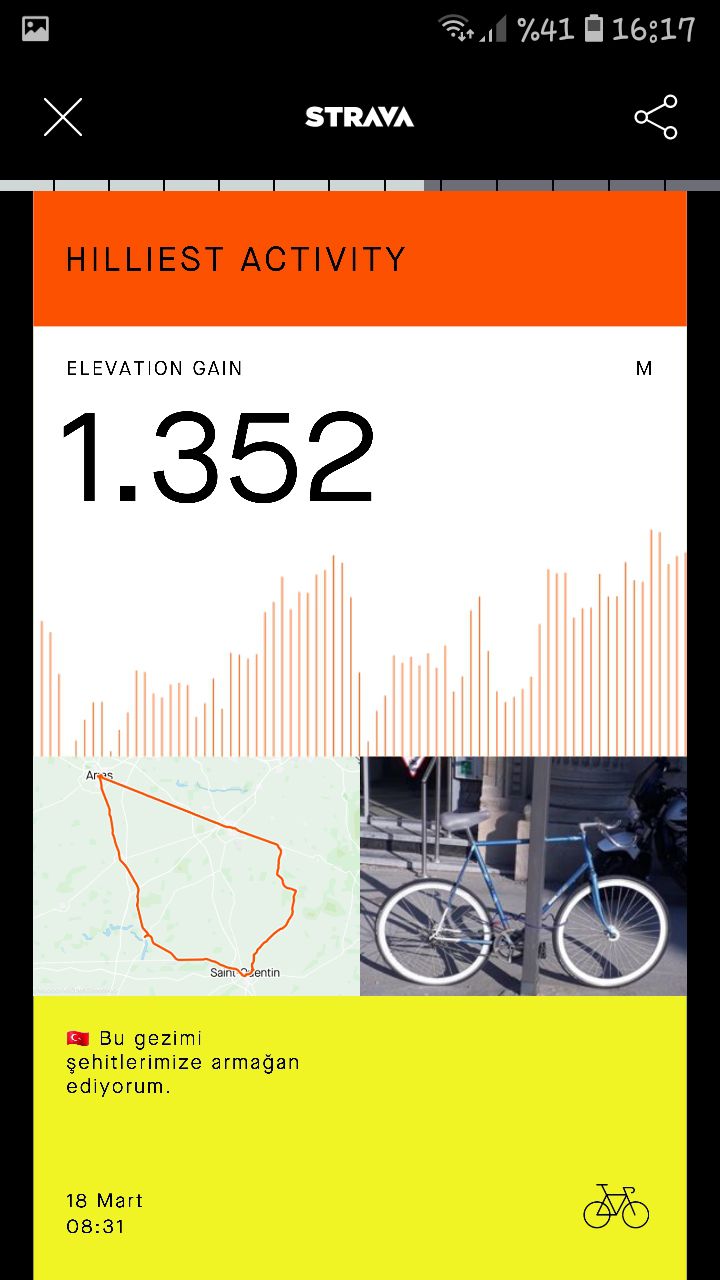Share this Strava activity card
720x1280 pixels.
656,117
